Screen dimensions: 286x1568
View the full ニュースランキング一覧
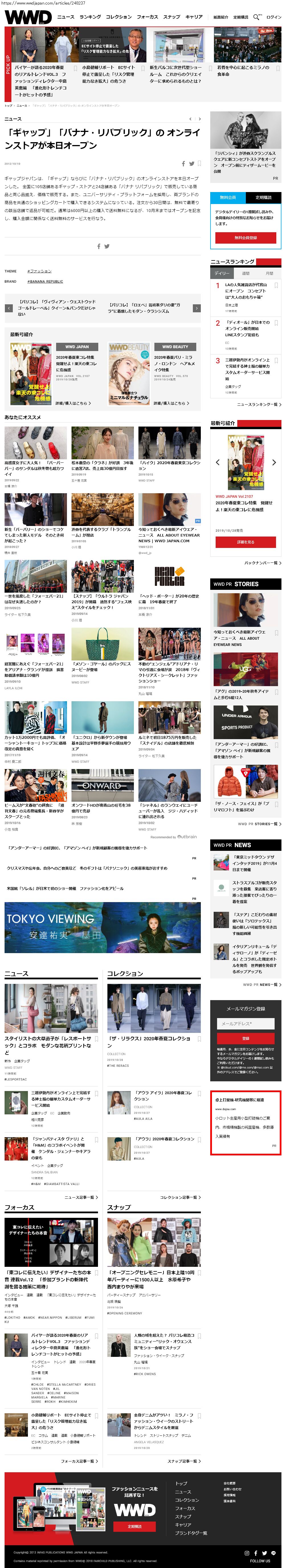[x=259, y=404]
